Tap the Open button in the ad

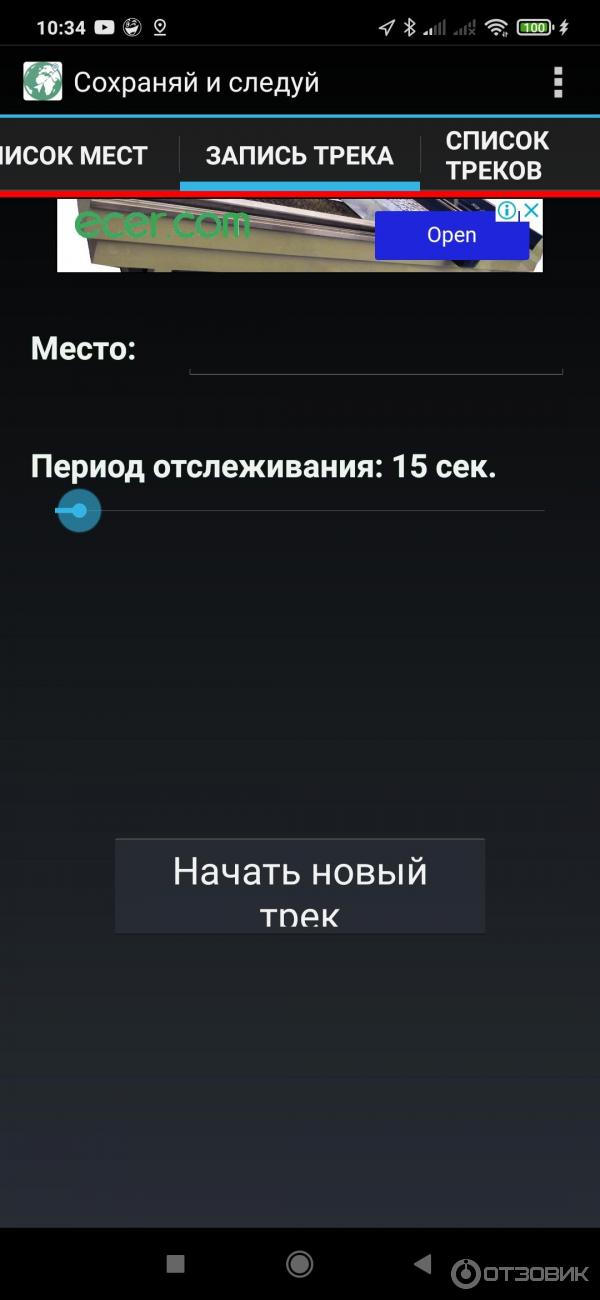click(451, 236)
